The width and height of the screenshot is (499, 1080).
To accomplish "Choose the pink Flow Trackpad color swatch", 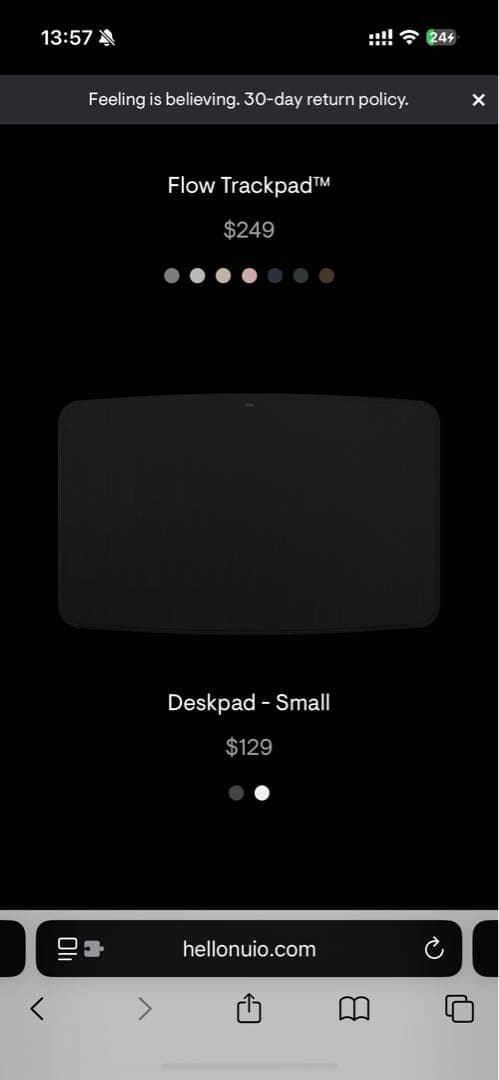I will point(250,276).
